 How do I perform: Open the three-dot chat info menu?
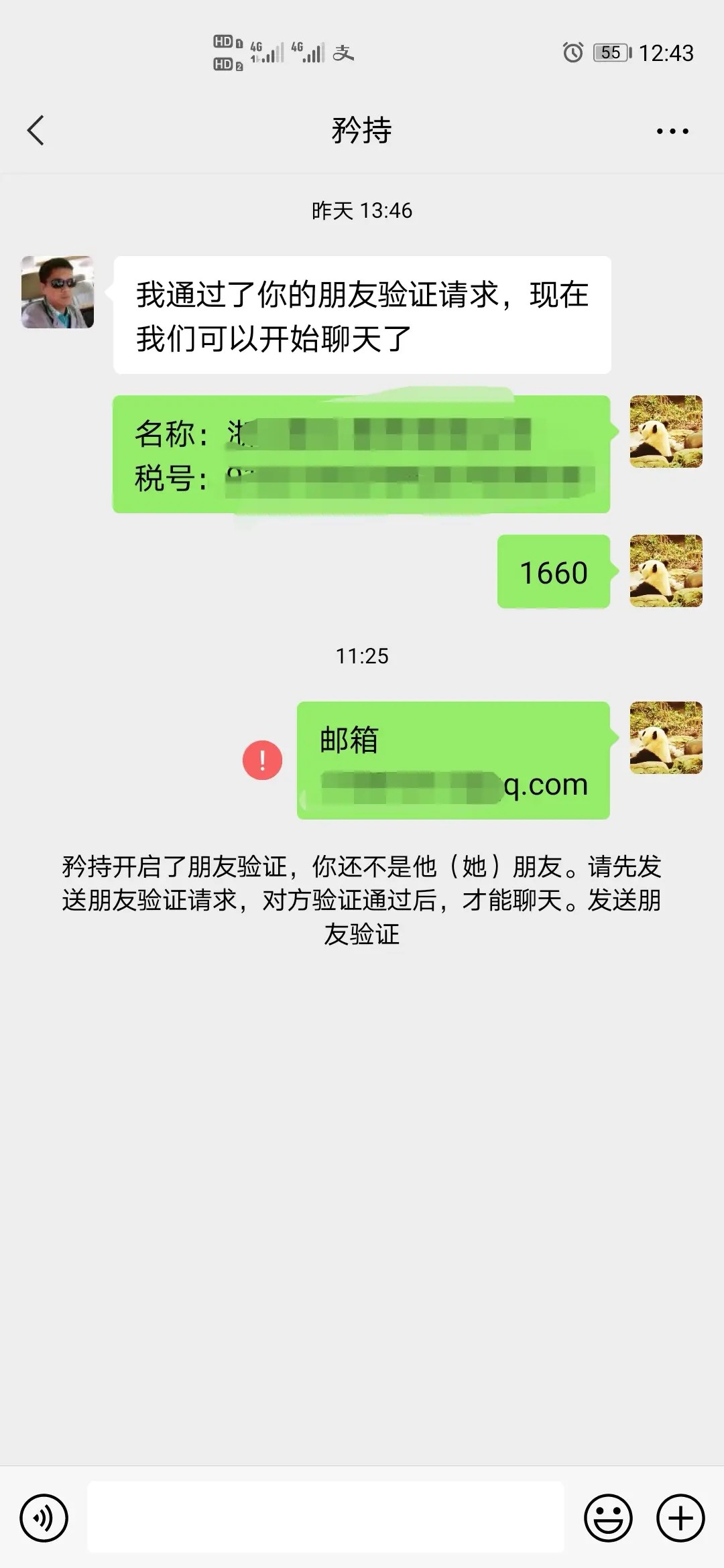672,131
